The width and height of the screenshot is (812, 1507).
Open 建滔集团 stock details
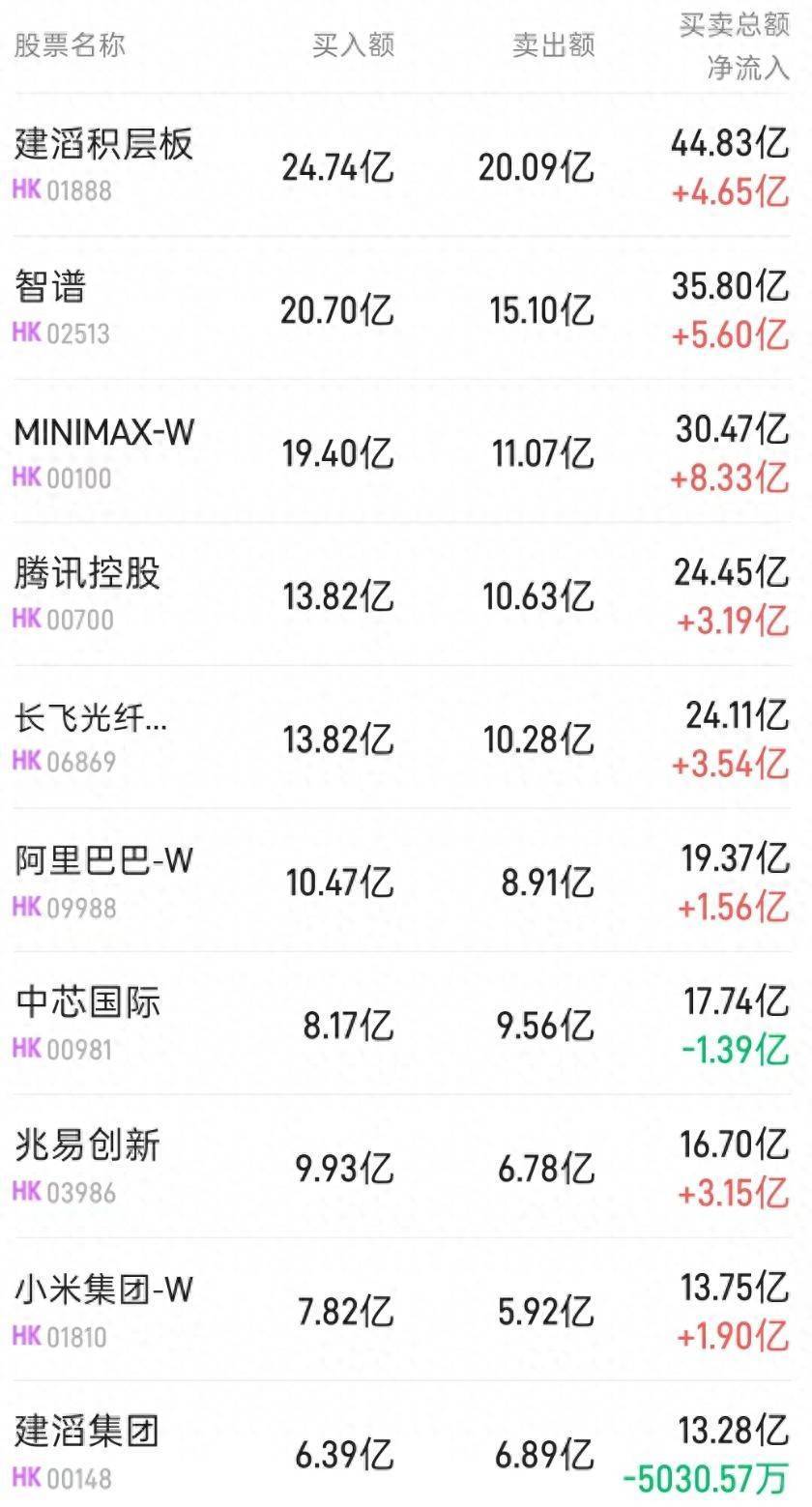tap(406, 1444)
